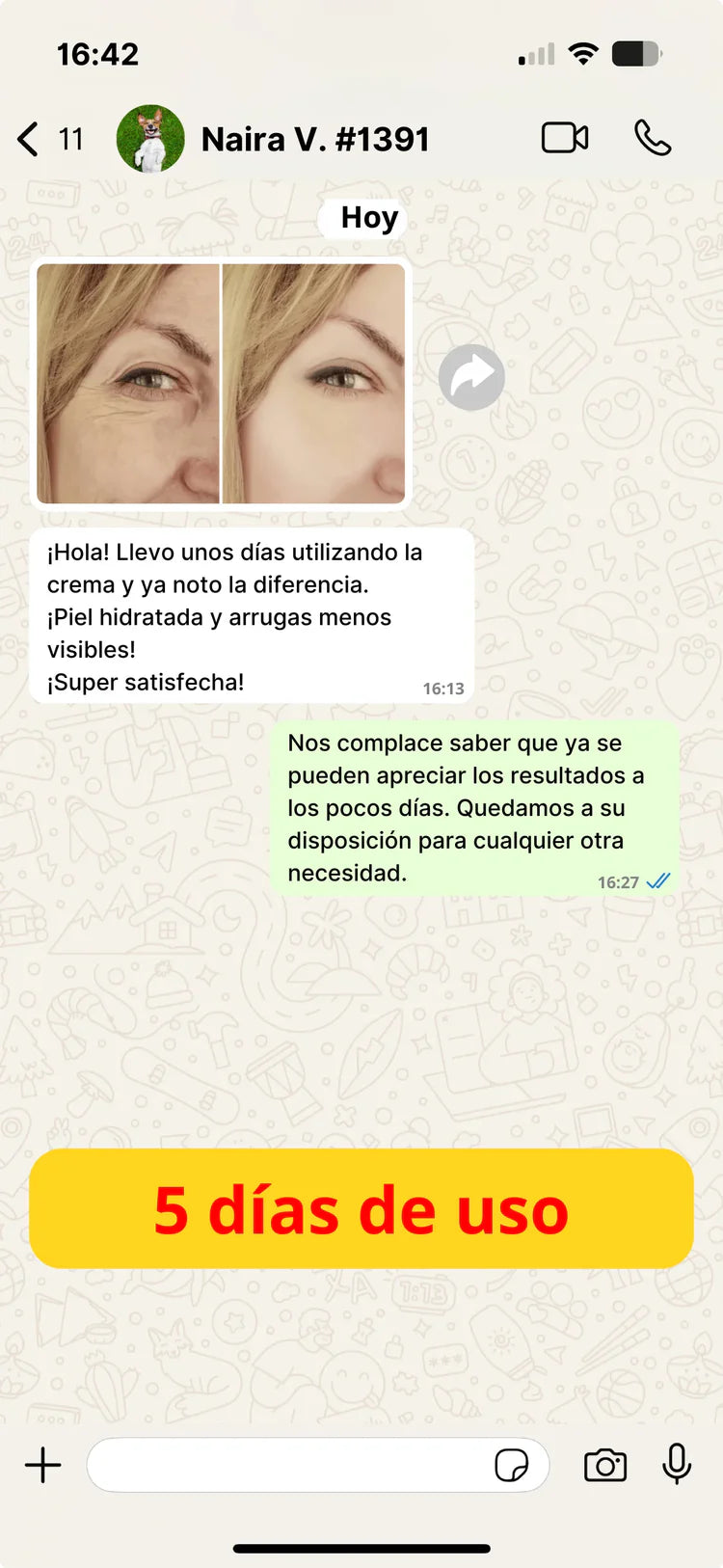Open the before-and-after photo message
The height and width of the screenshot is (1568, 723).
tap(221, 383)
